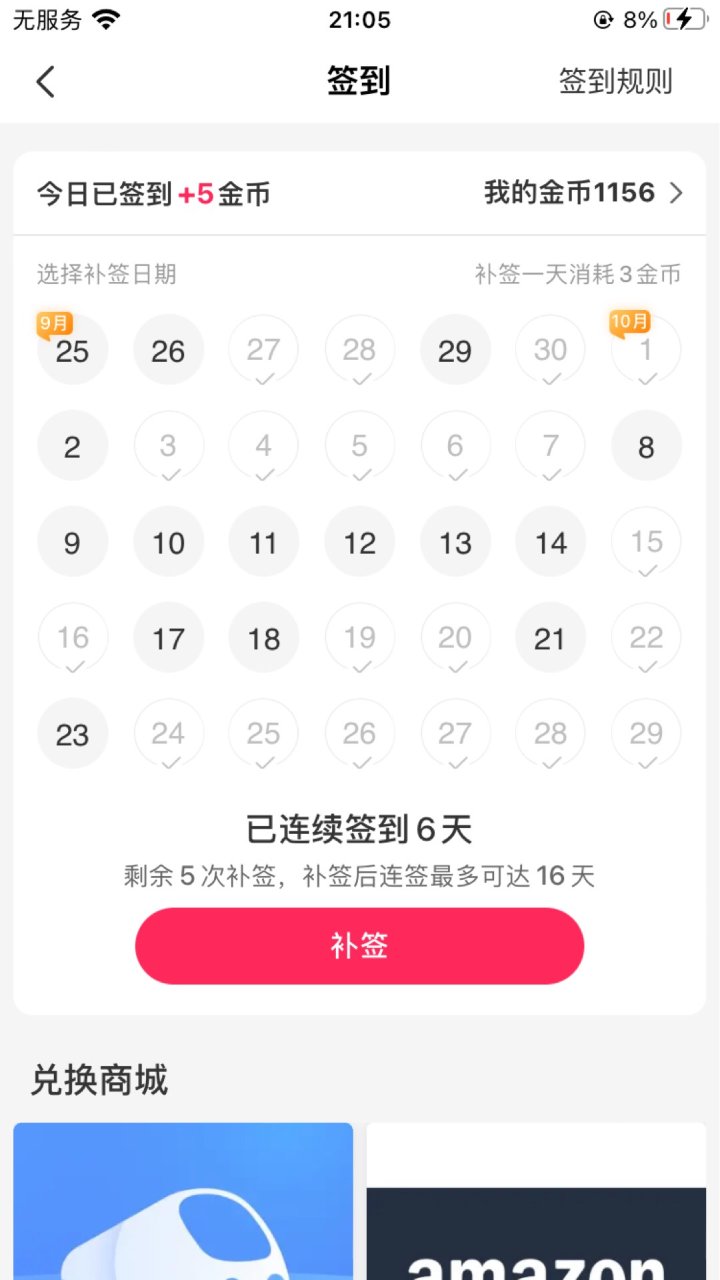Select September 26 for make-up sign-in
The height and width of the screenshot is (1280, 720).
[x=168, y=350]
